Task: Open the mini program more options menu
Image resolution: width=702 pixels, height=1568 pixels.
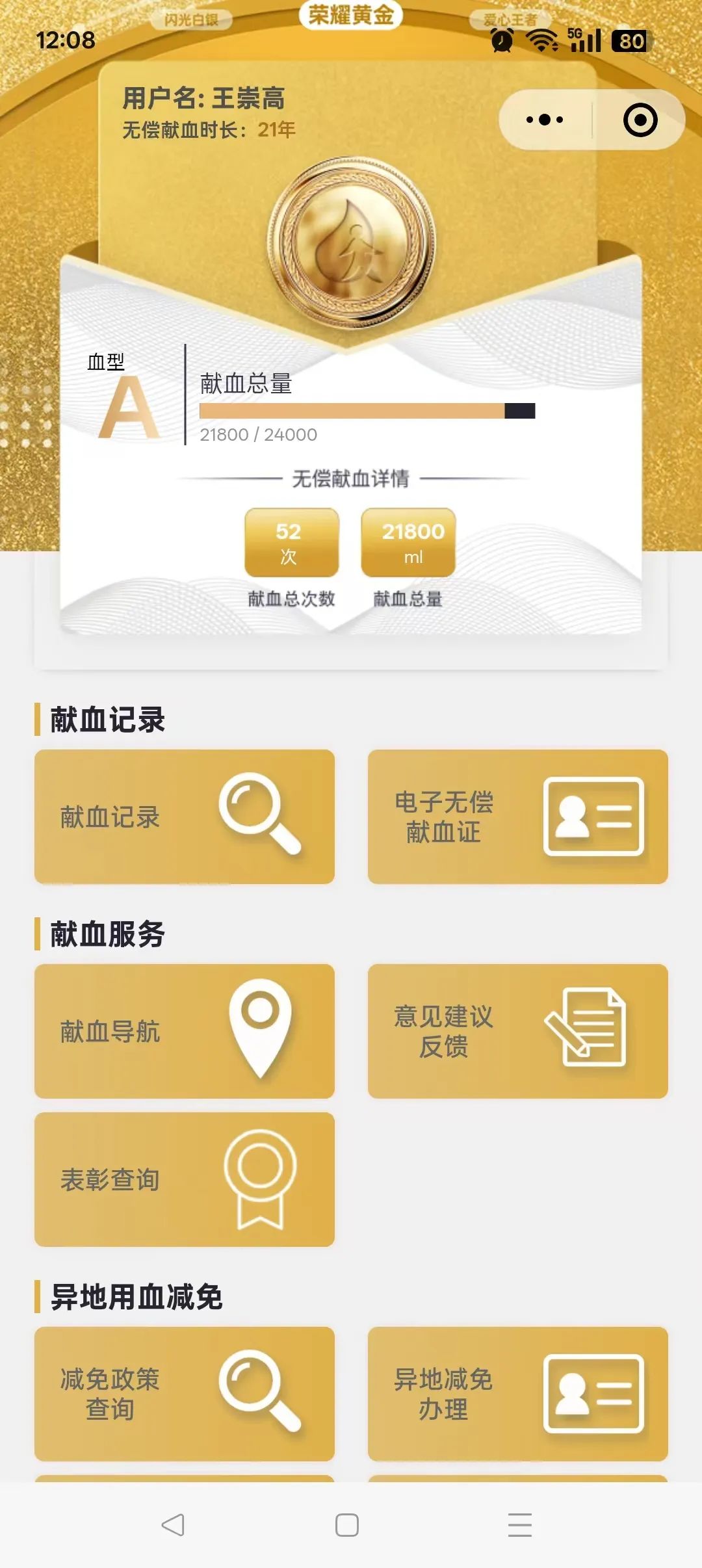Action: coord(545,120)
